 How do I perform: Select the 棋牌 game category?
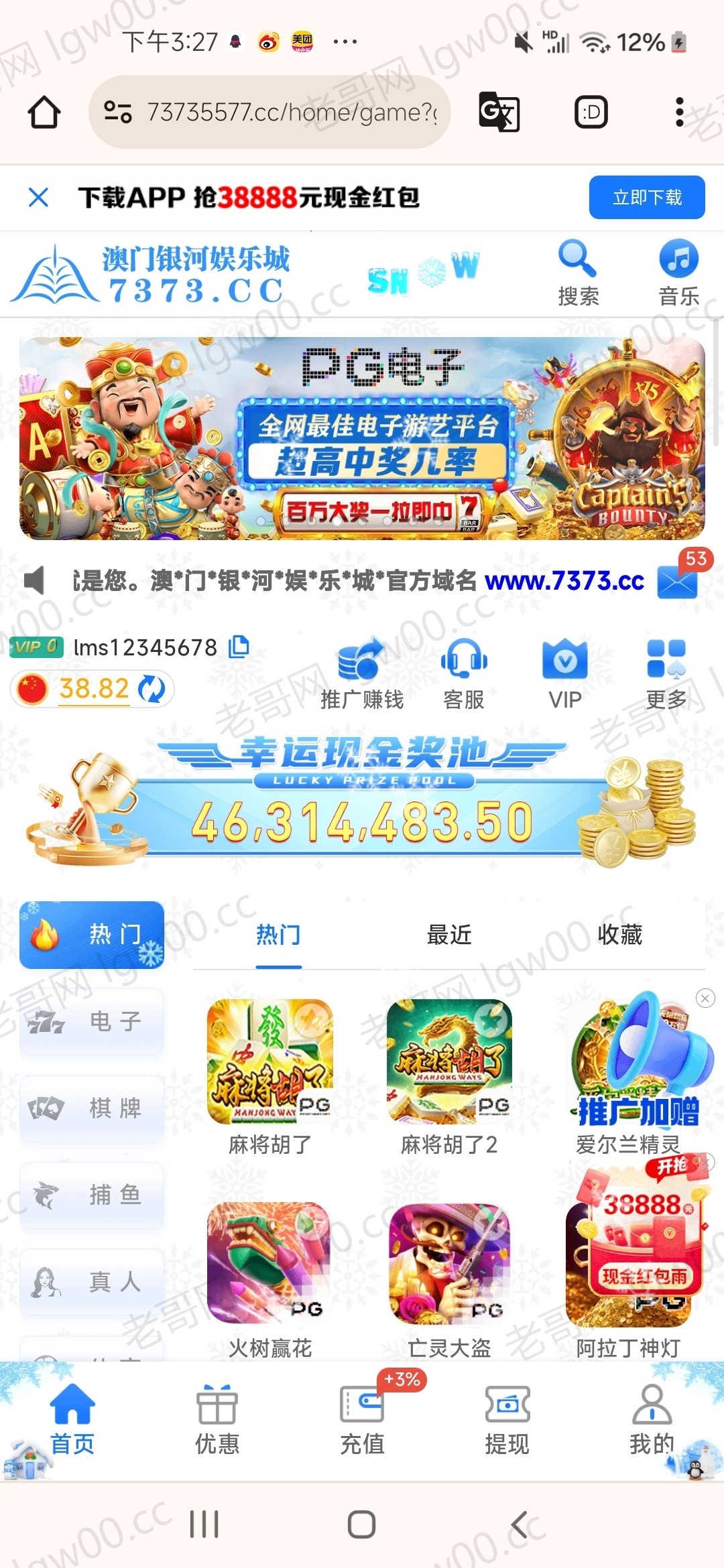pos(92,1108)
